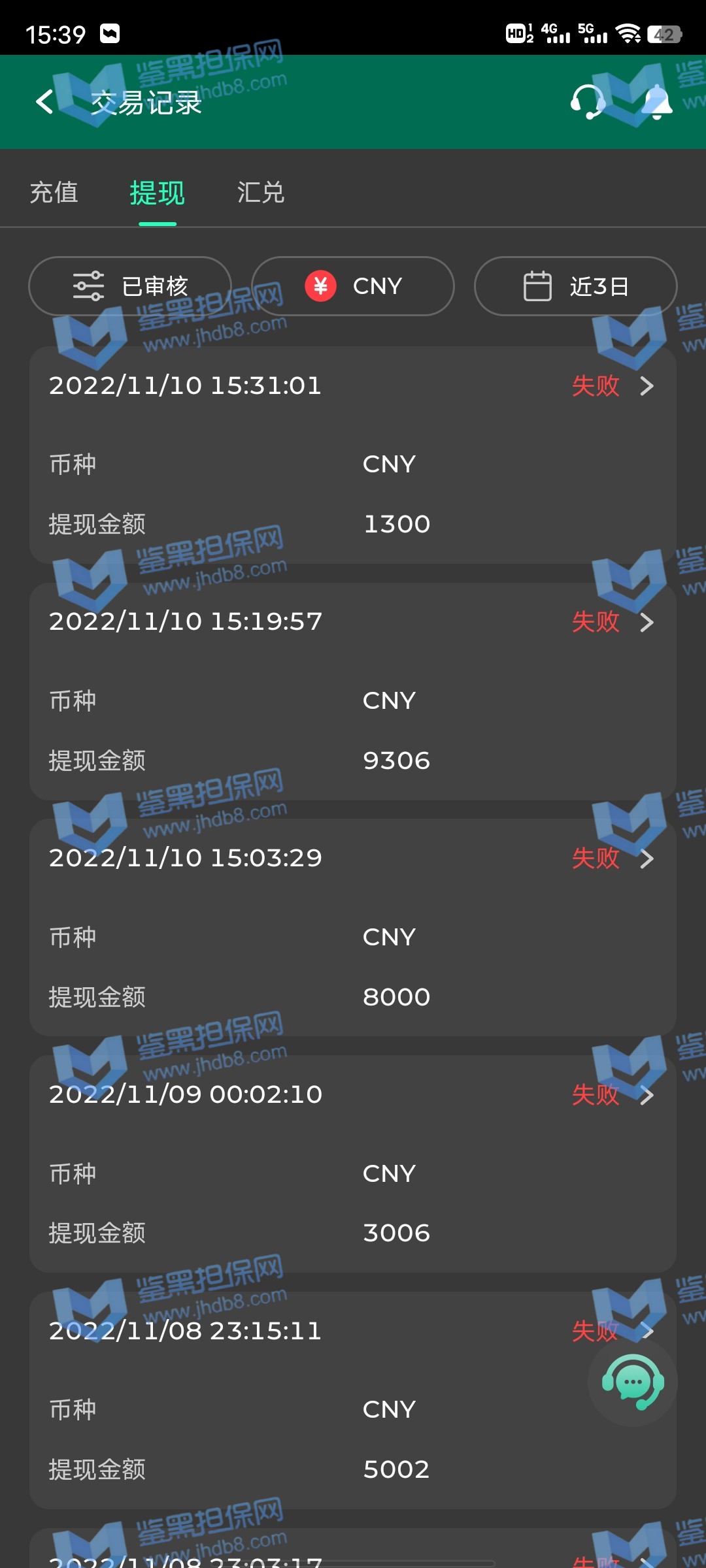Screen dimensions: 706x1568
Task: Switch to the 充值 tab
Action: click(x=54, y=193)
